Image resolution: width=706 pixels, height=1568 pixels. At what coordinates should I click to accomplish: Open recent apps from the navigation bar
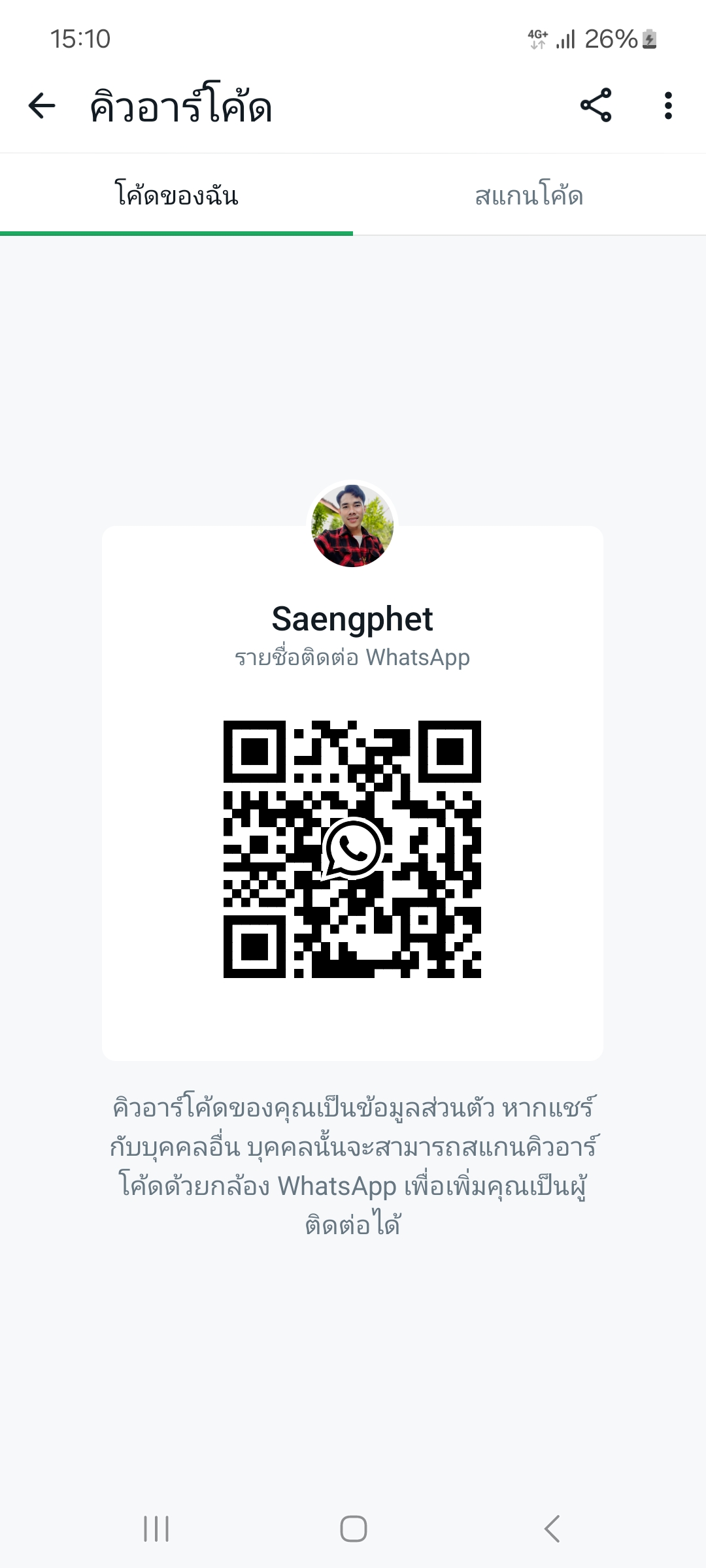point(156,1529)
